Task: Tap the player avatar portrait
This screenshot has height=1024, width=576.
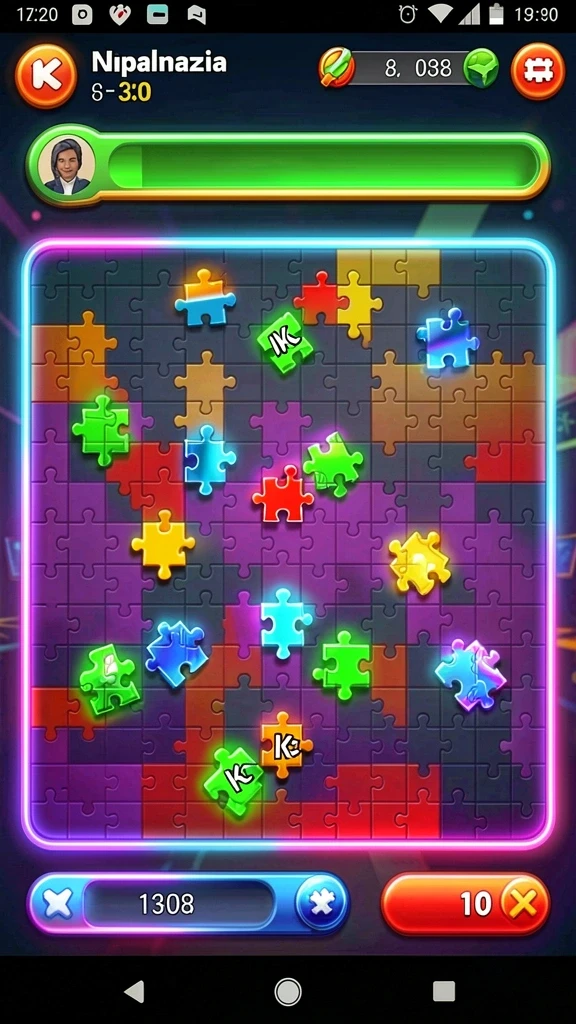Action: [x=66, y=166]
